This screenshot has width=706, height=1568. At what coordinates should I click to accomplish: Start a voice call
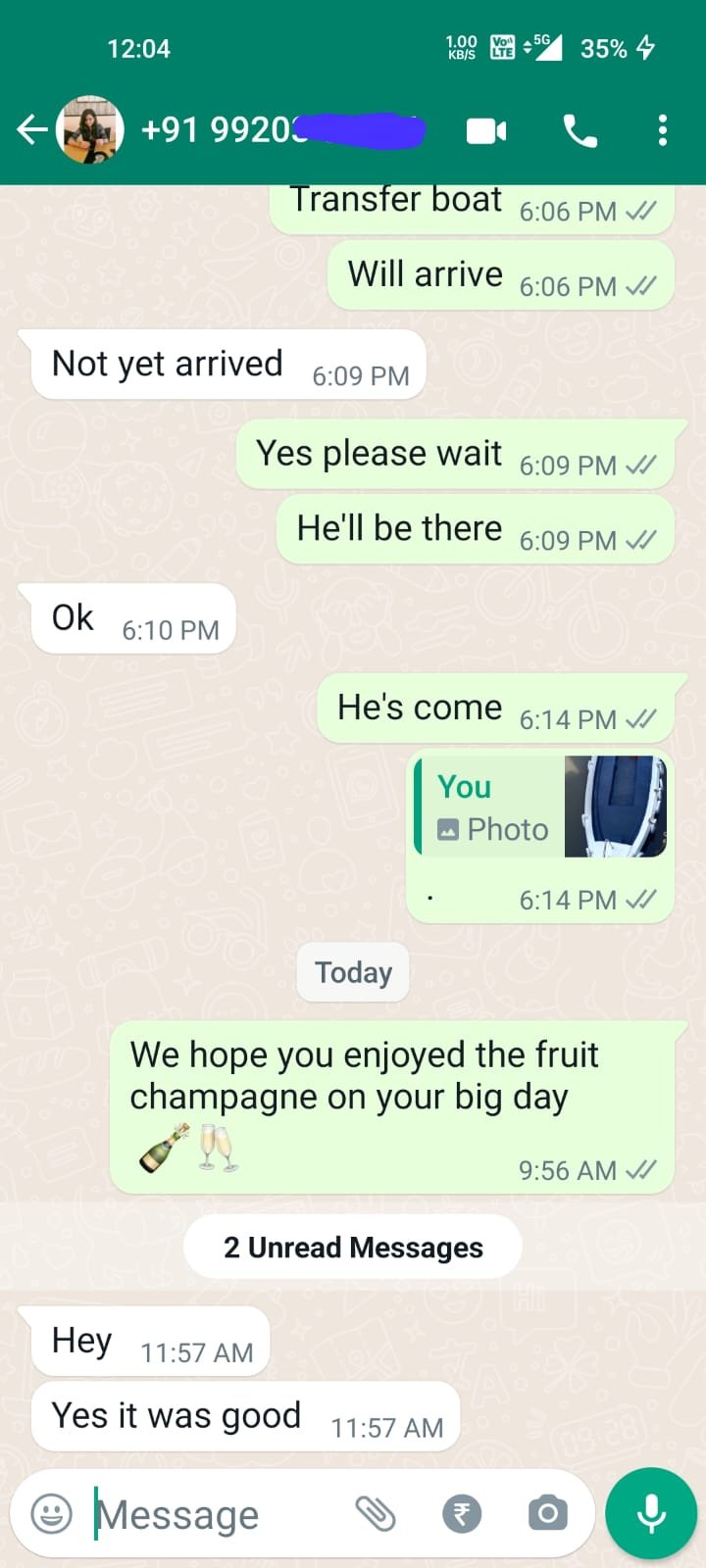580,130
